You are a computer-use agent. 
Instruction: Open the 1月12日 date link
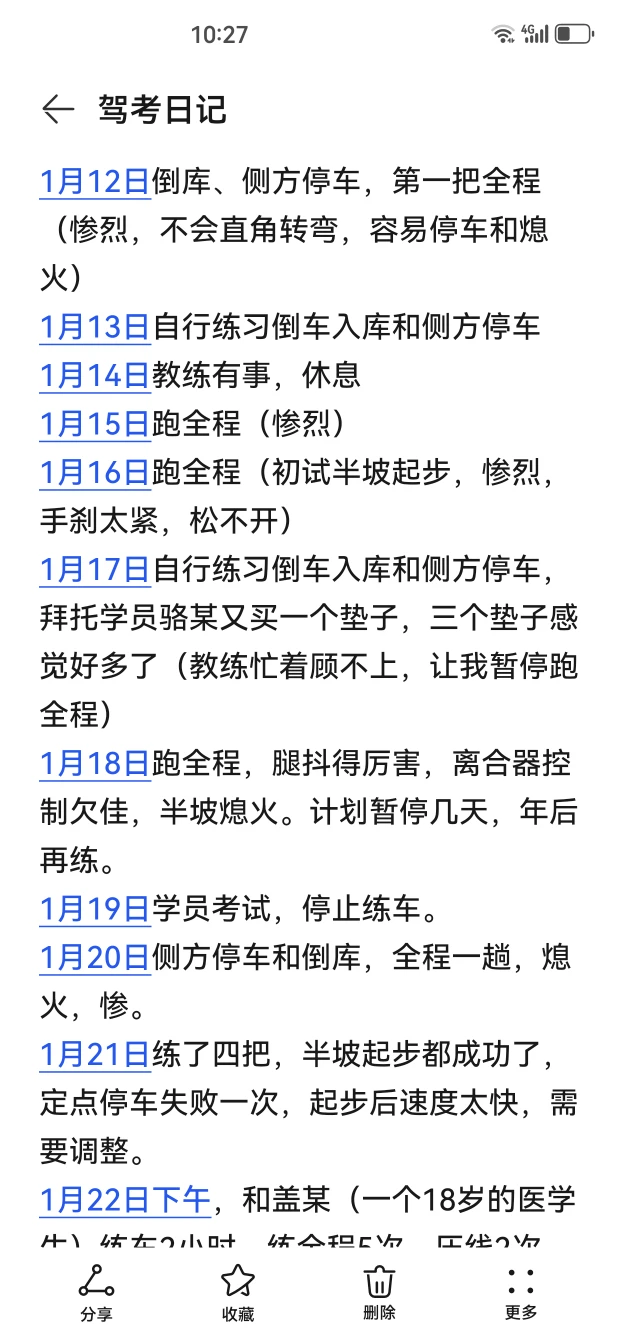point(95,182)
